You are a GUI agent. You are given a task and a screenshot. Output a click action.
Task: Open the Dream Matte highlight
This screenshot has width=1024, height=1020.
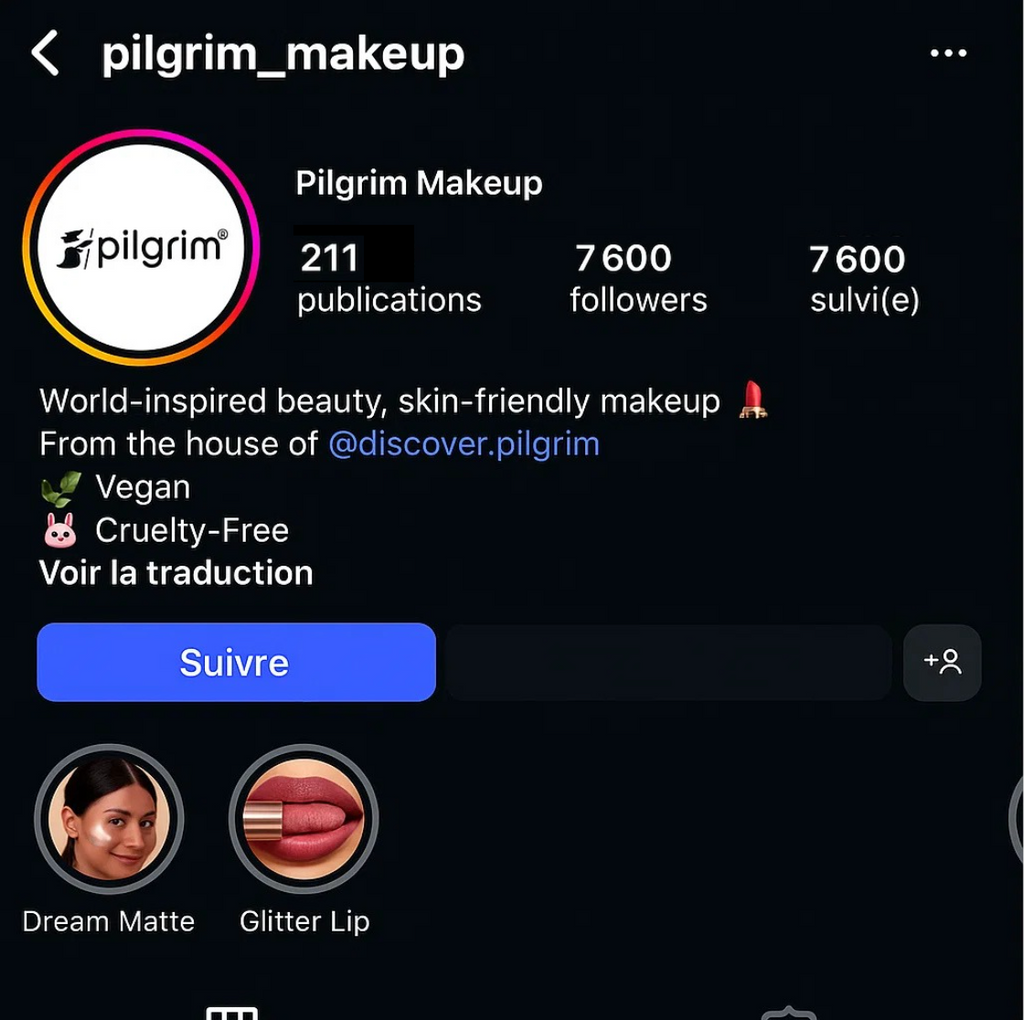tap(109, 819)
